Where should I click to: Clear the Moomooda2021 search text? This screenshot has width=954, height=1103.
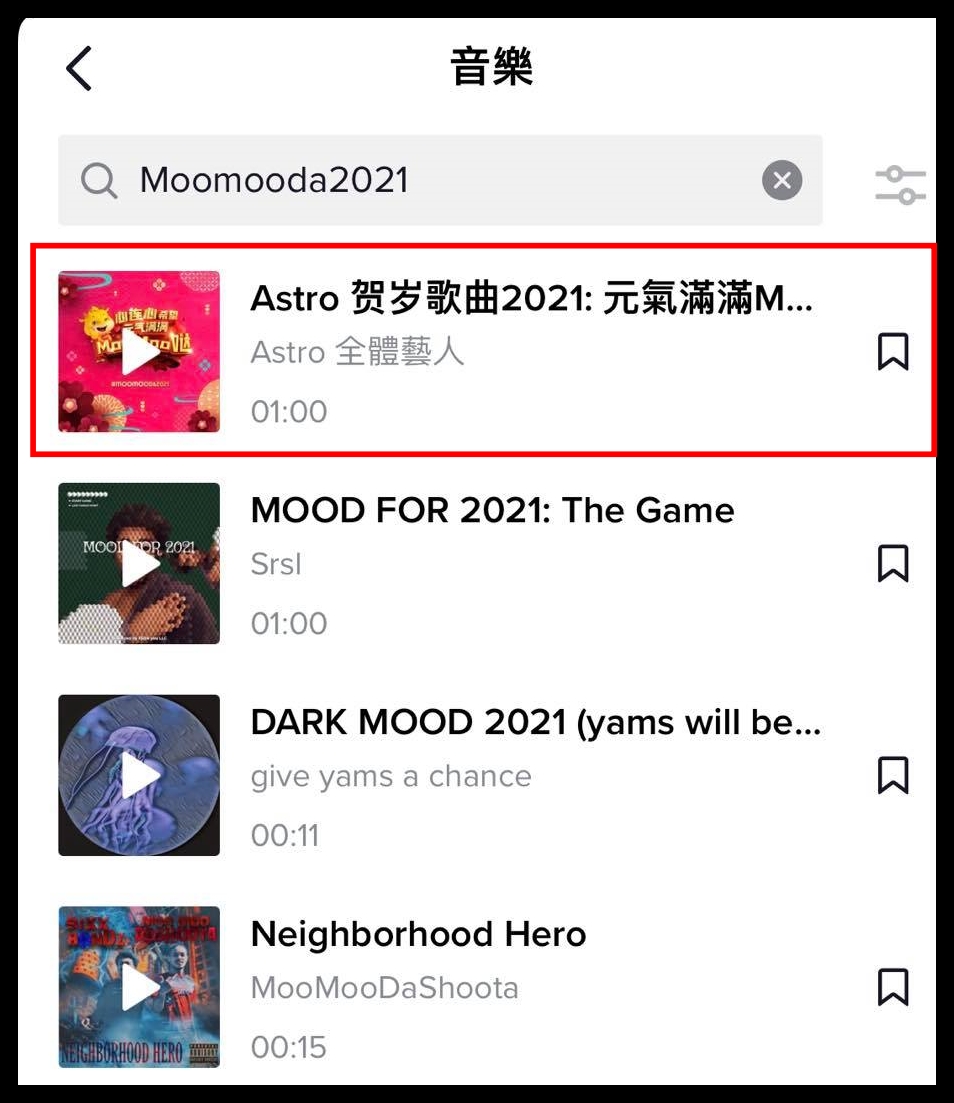coord(782,181)
